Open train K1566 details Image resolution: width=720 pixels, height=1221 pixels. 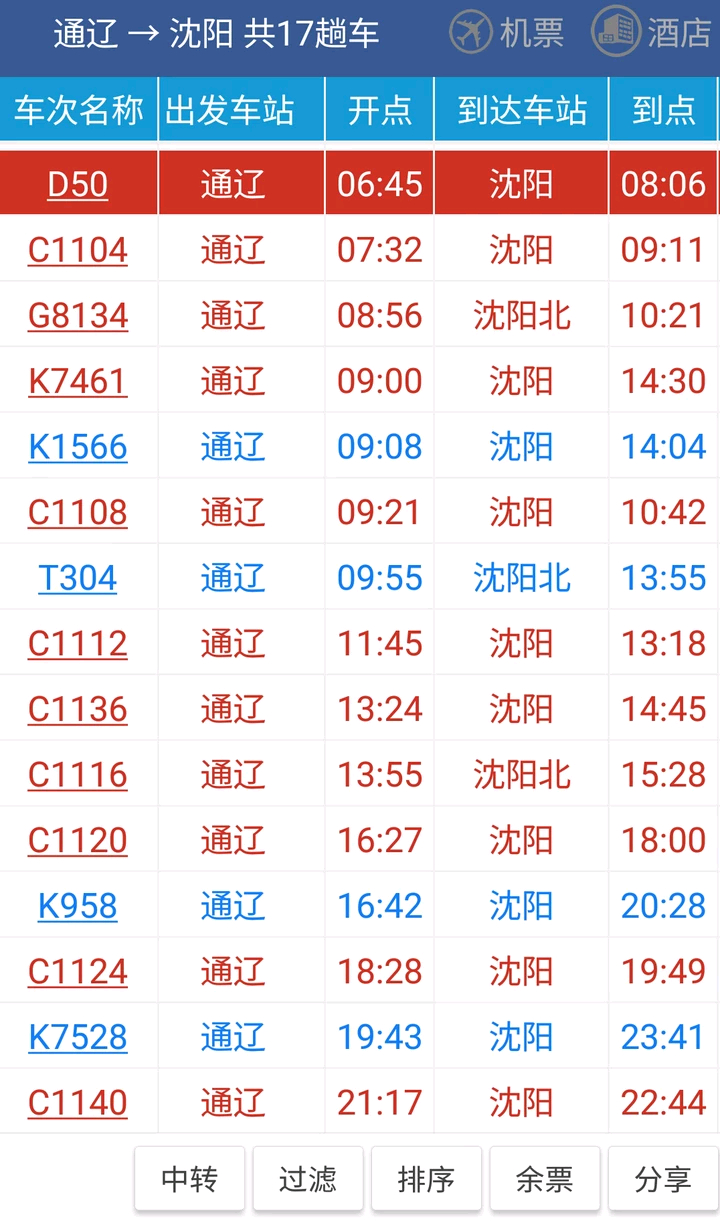tap(78, 447)
